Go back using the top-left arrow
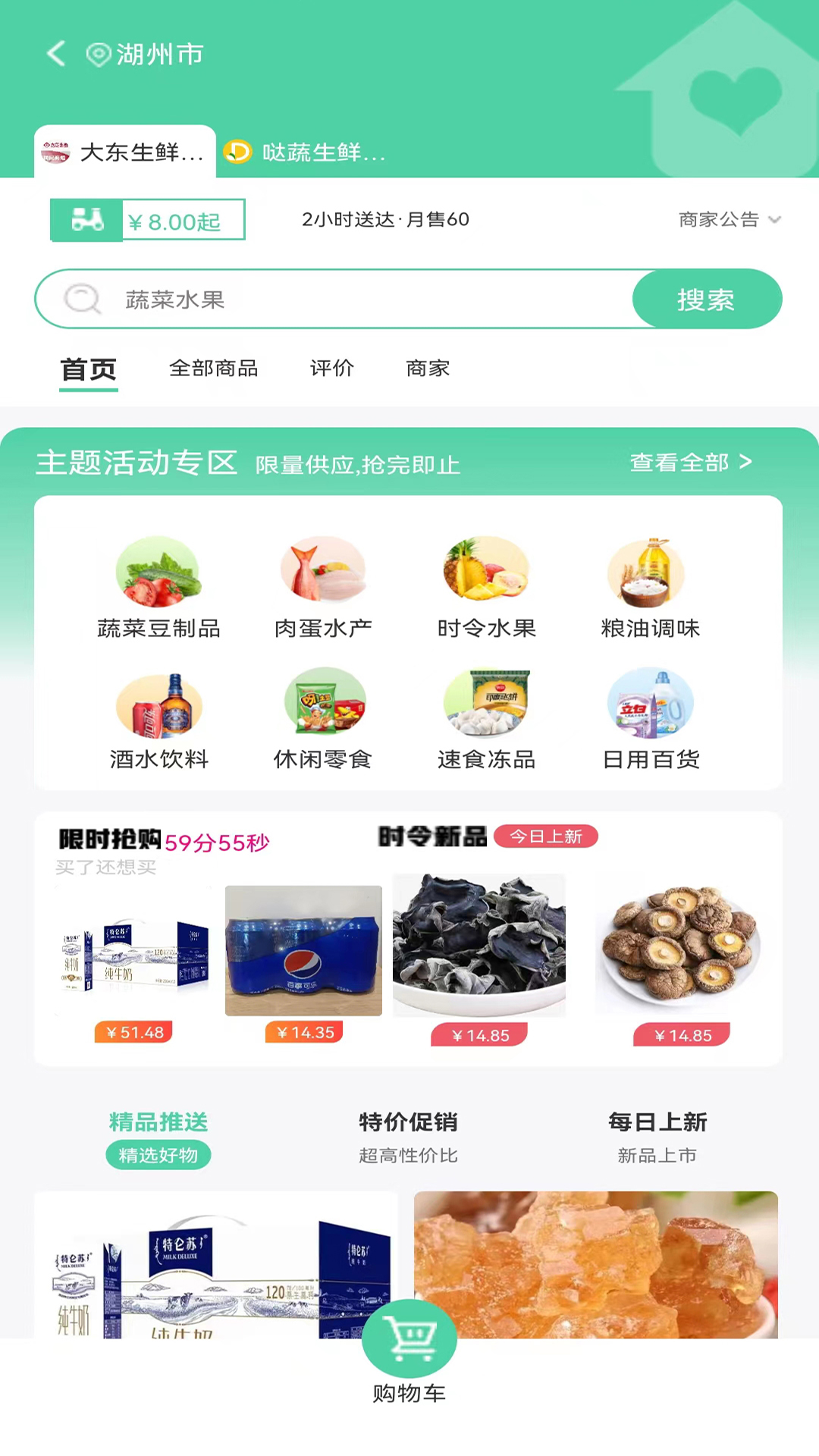 pos(56,54)
